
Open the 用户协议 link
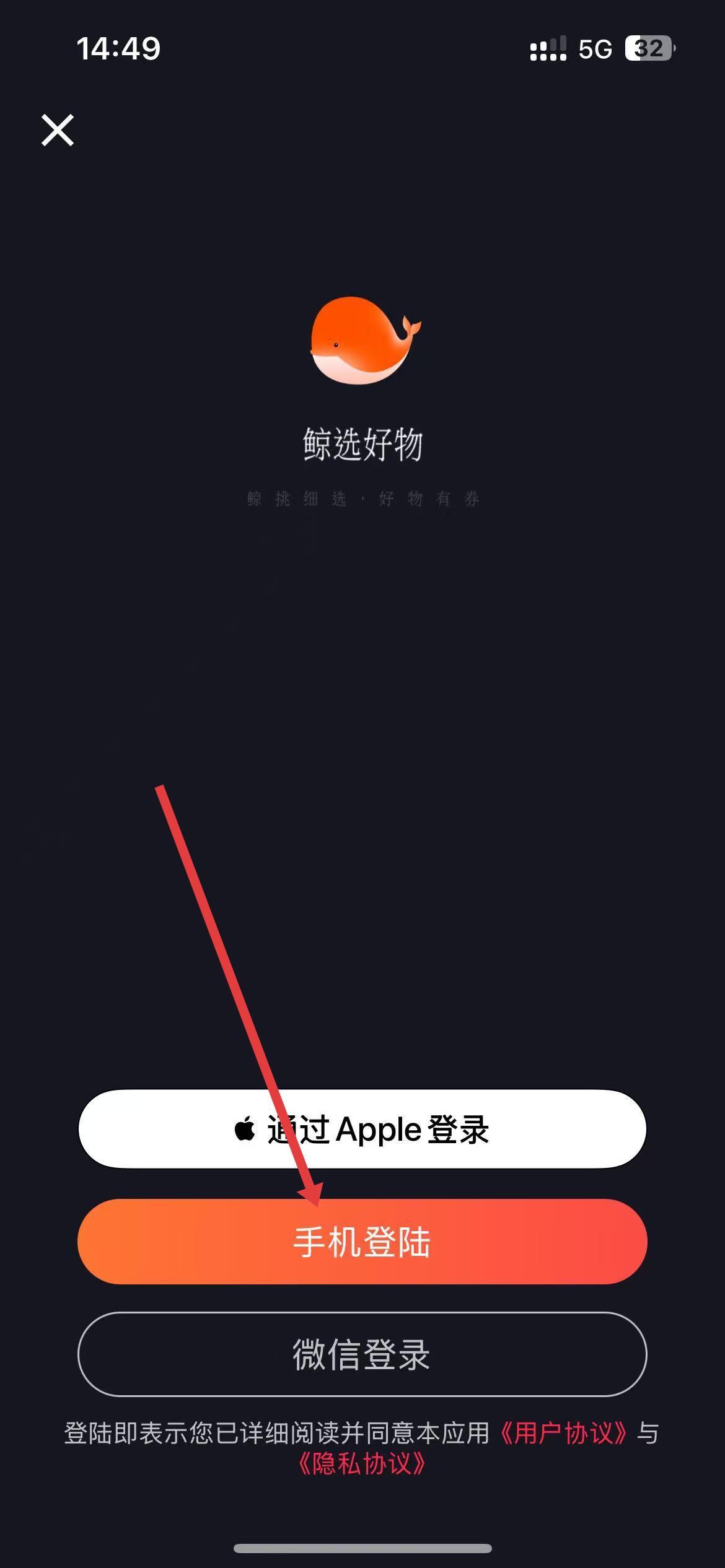click(x=564, y=1434)
